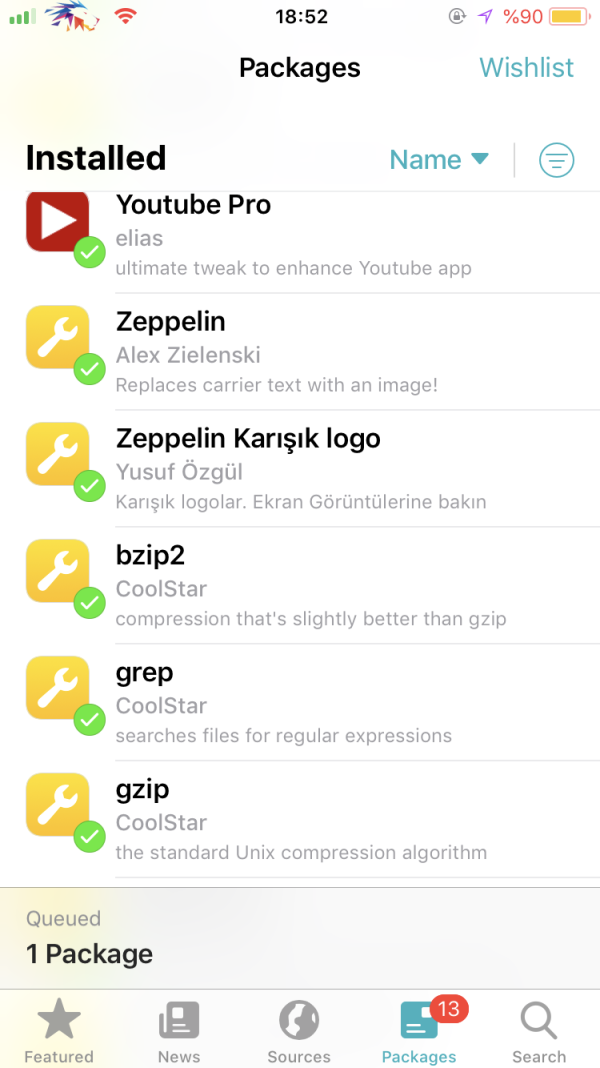Open the bzip2 package

click(x=300, y=586)
